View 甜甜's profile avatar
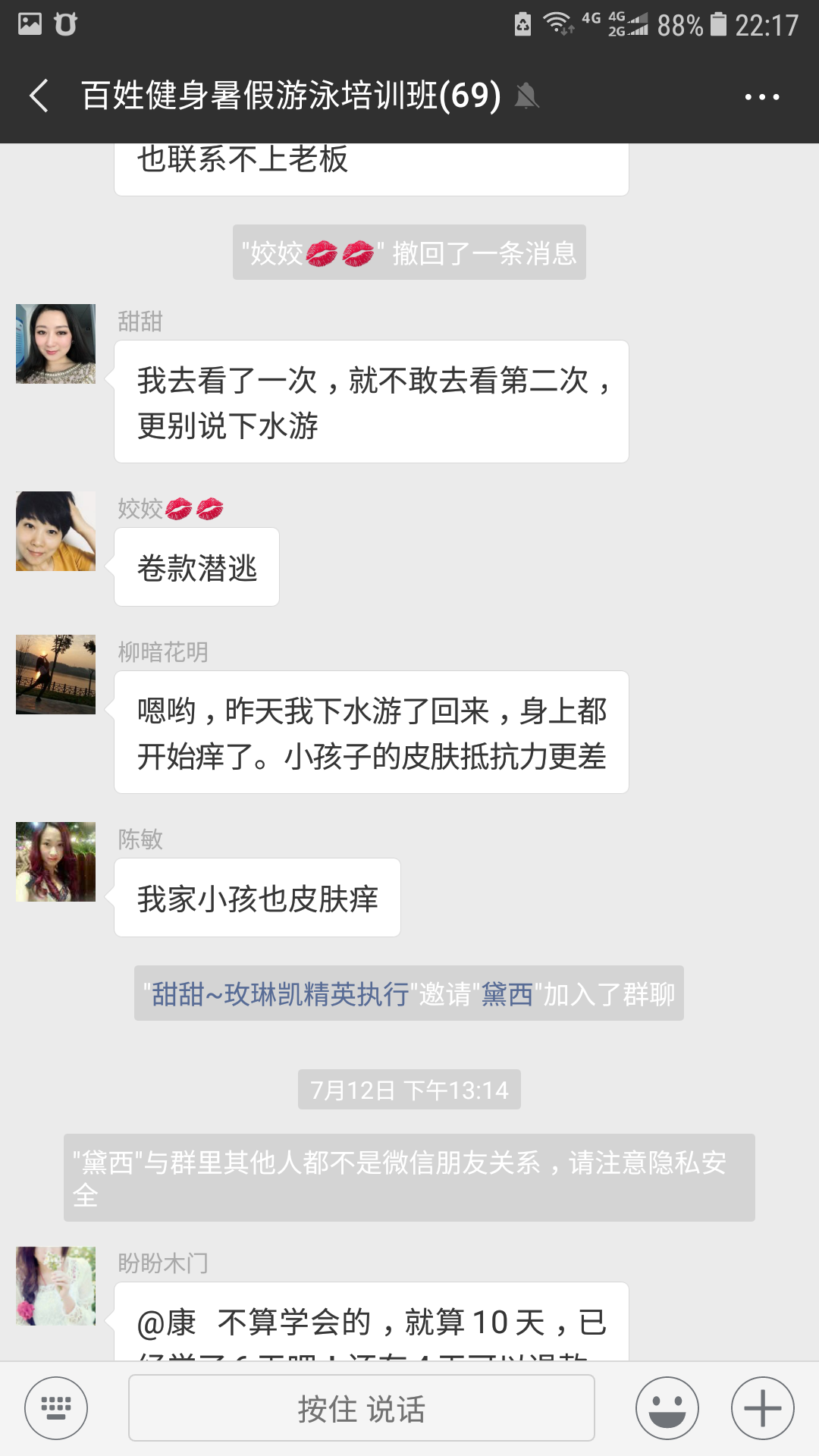Viewport: 819px width, 1456px height. pos(56,344)
